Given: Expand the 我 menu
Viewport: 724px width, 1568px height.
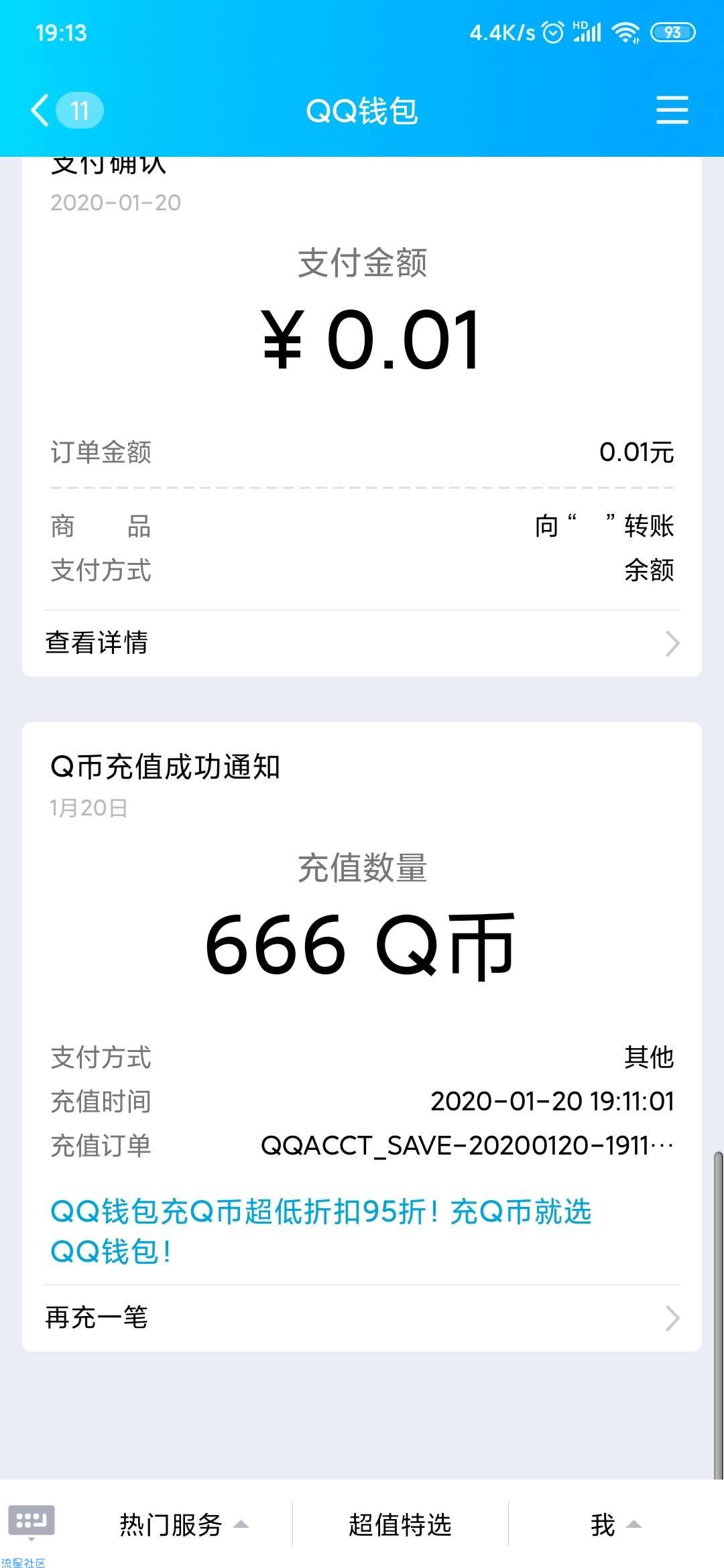Looking at the screenshot, I should [616, 1524].
